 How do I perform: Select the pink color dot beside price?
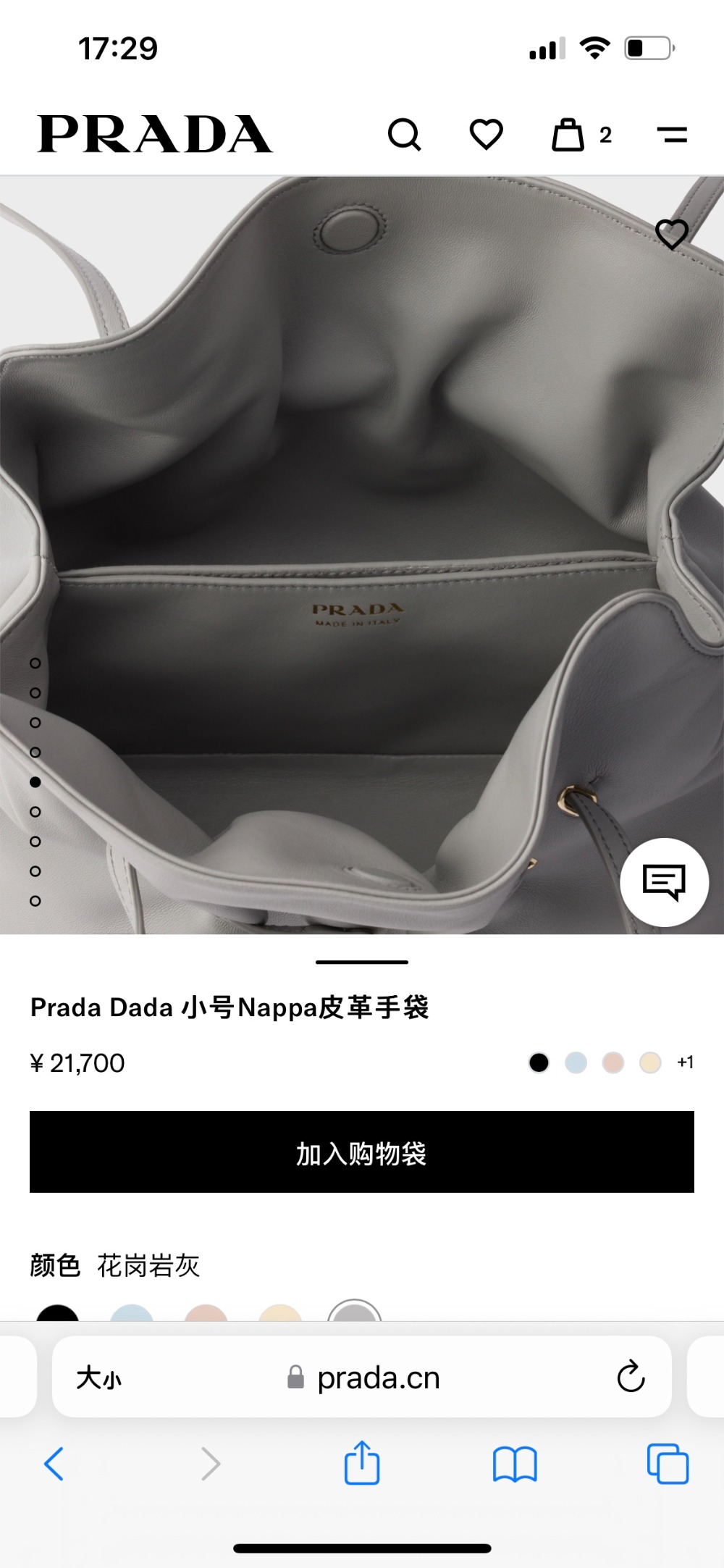[x=613, y=1062]
